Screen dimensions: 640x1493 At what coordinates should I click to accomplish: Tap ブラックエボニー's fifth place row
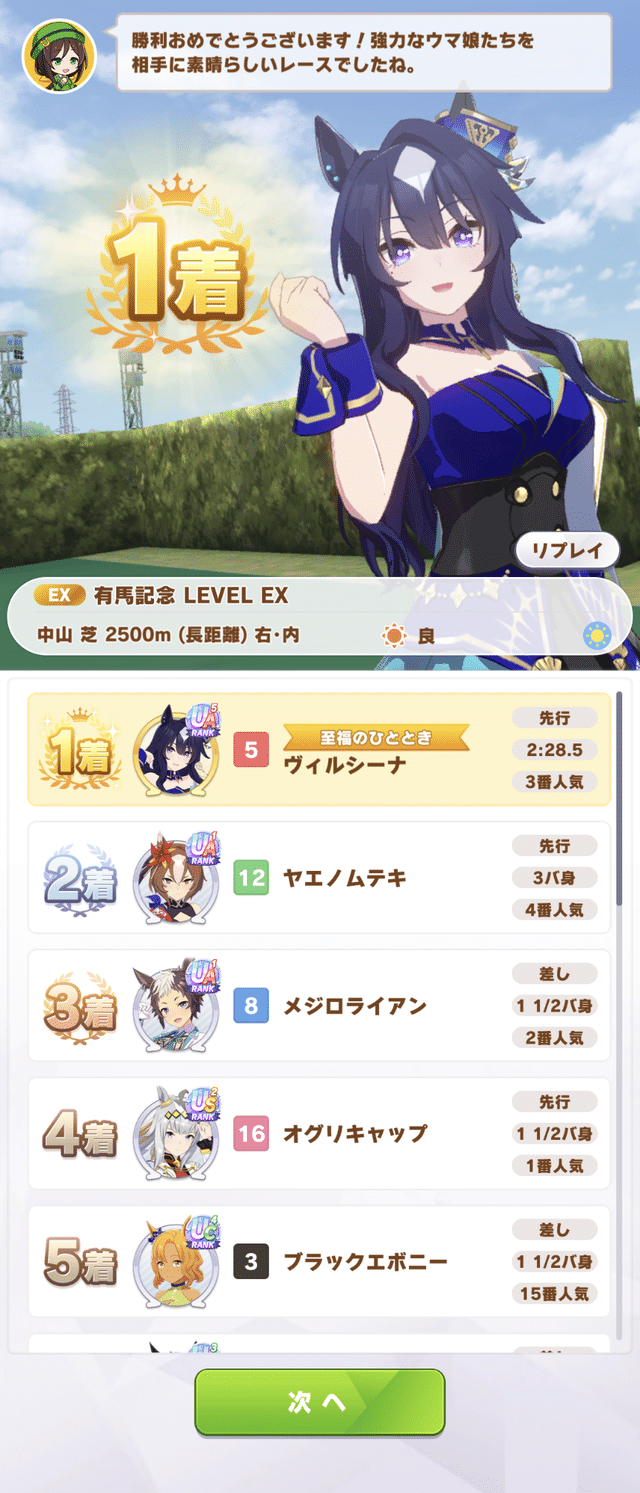pos(318,1261)
